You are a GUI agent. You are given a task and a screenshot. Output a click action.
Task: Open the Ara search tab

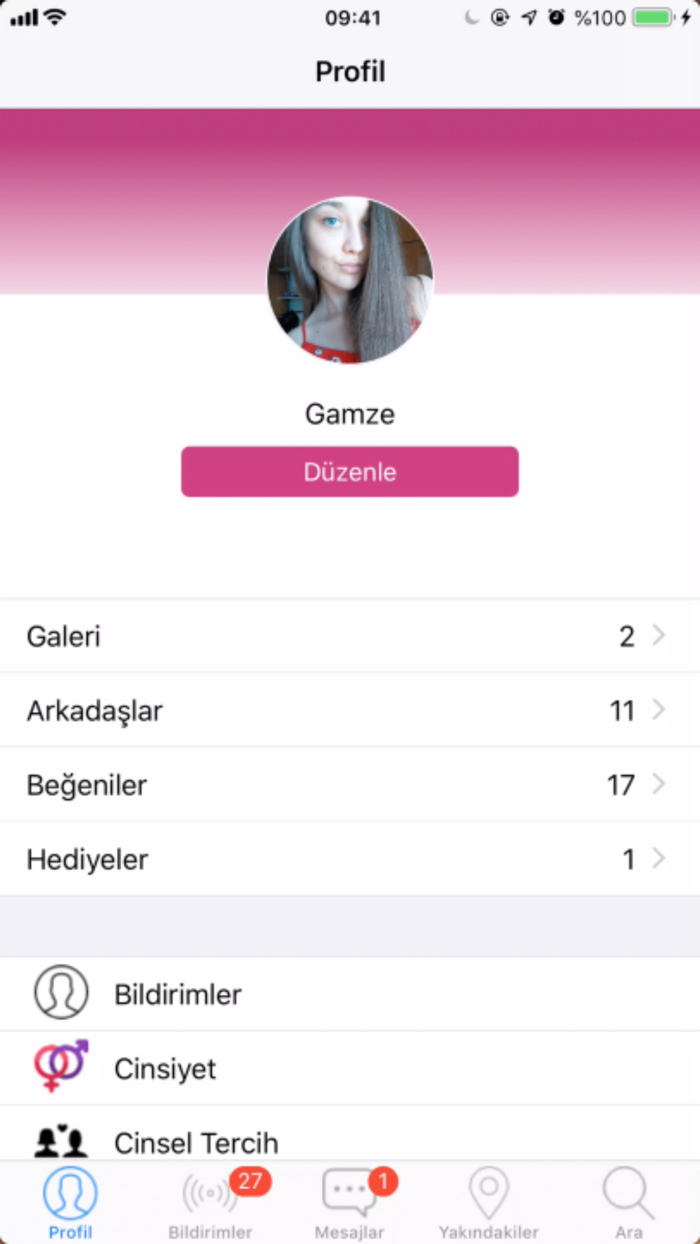(628, 1203)
